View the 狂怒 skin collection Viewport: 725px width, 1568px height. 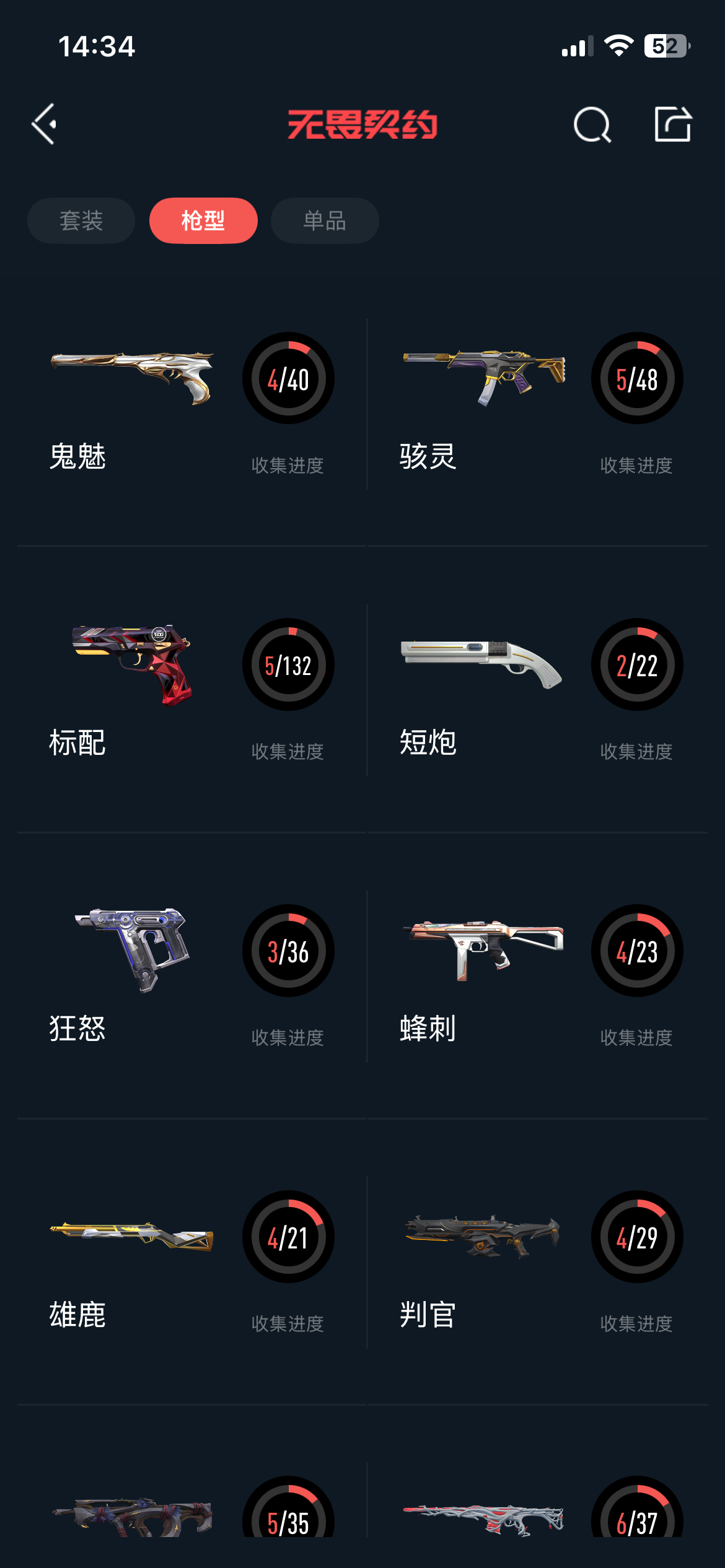(x=192, y=977)
